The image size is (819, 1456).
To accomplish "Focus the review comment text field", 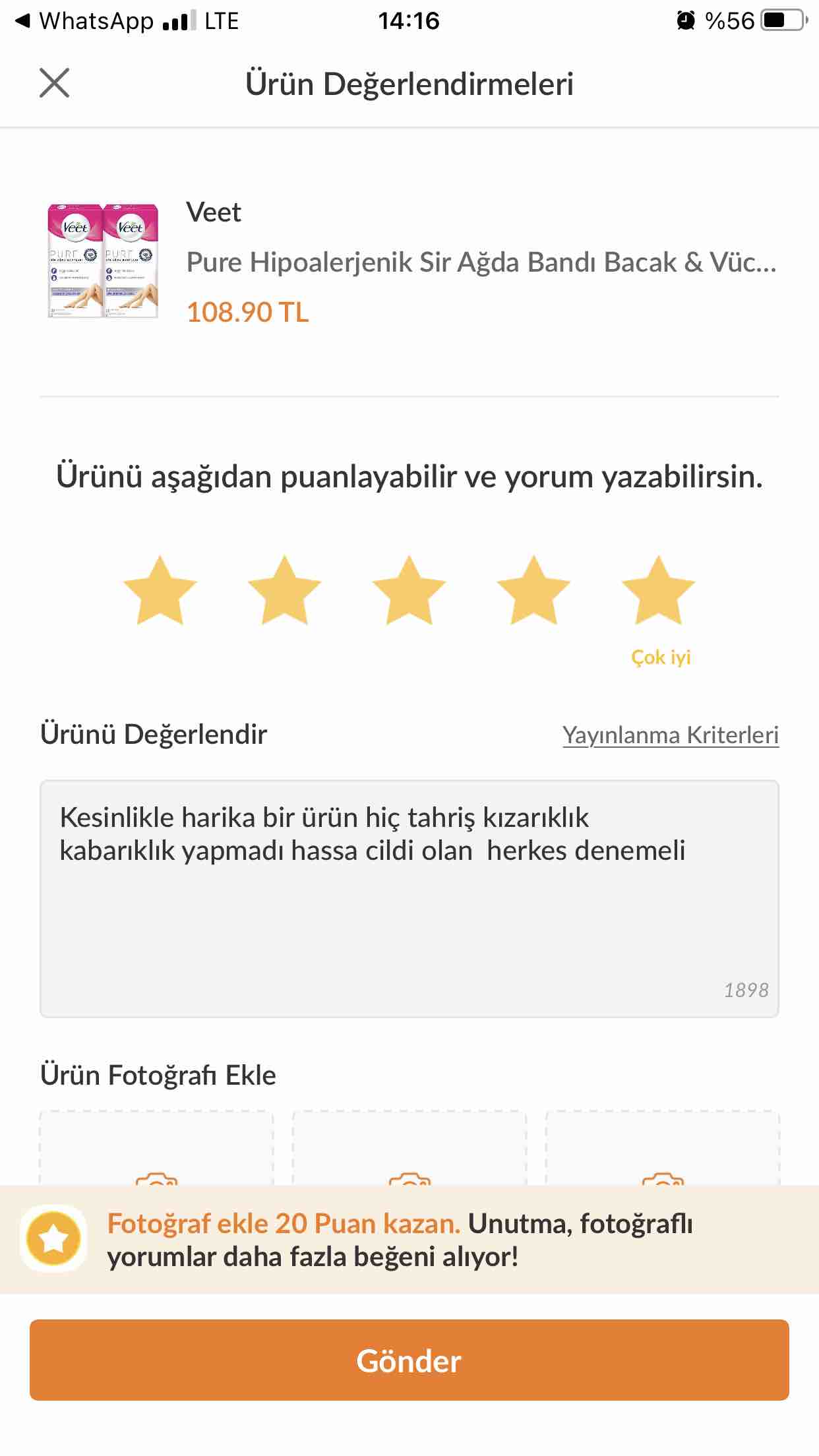I will pyautogui.click(x=409, y=899).
